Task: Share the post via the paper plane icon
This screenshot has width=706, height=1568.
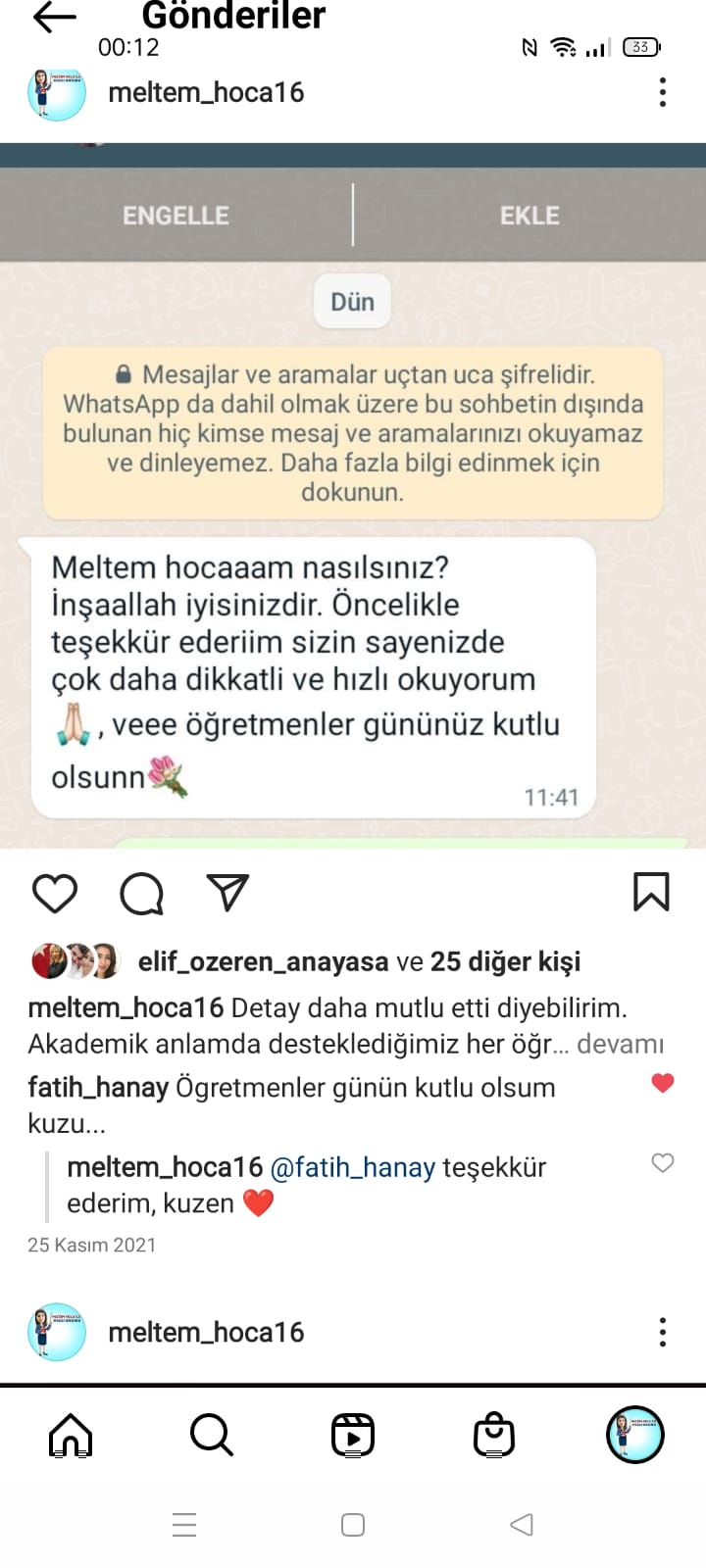Action: click(227, 893)
